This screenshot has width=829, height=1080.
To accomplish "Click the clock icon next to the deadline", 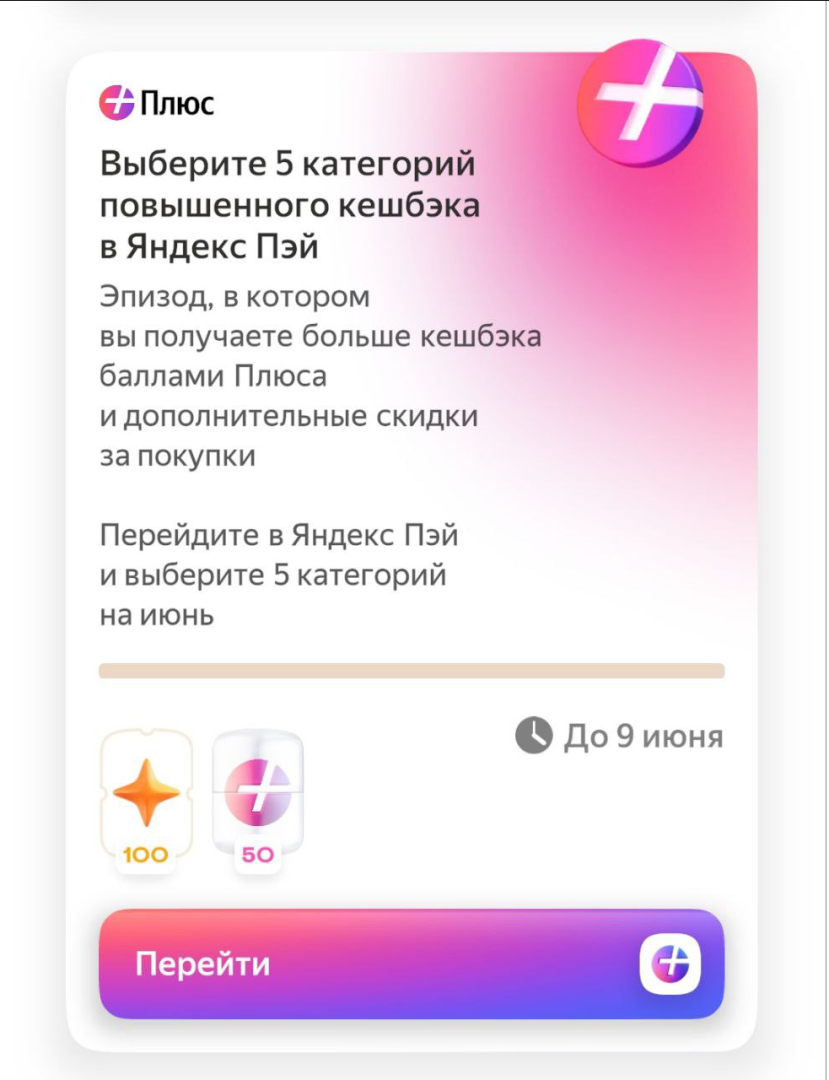I will 533,735.
